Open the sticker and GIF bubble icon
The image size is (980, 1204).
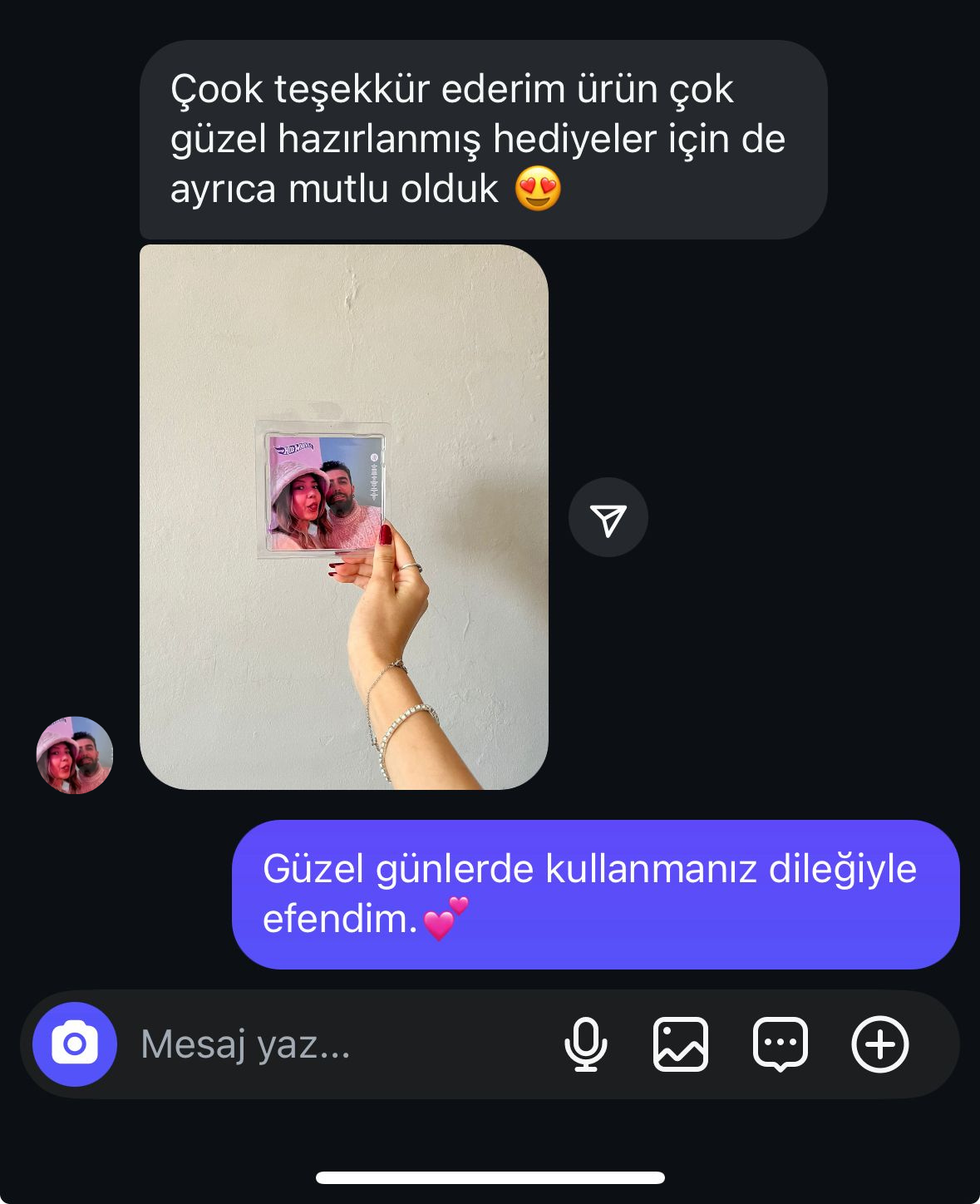click(780, 1044)
